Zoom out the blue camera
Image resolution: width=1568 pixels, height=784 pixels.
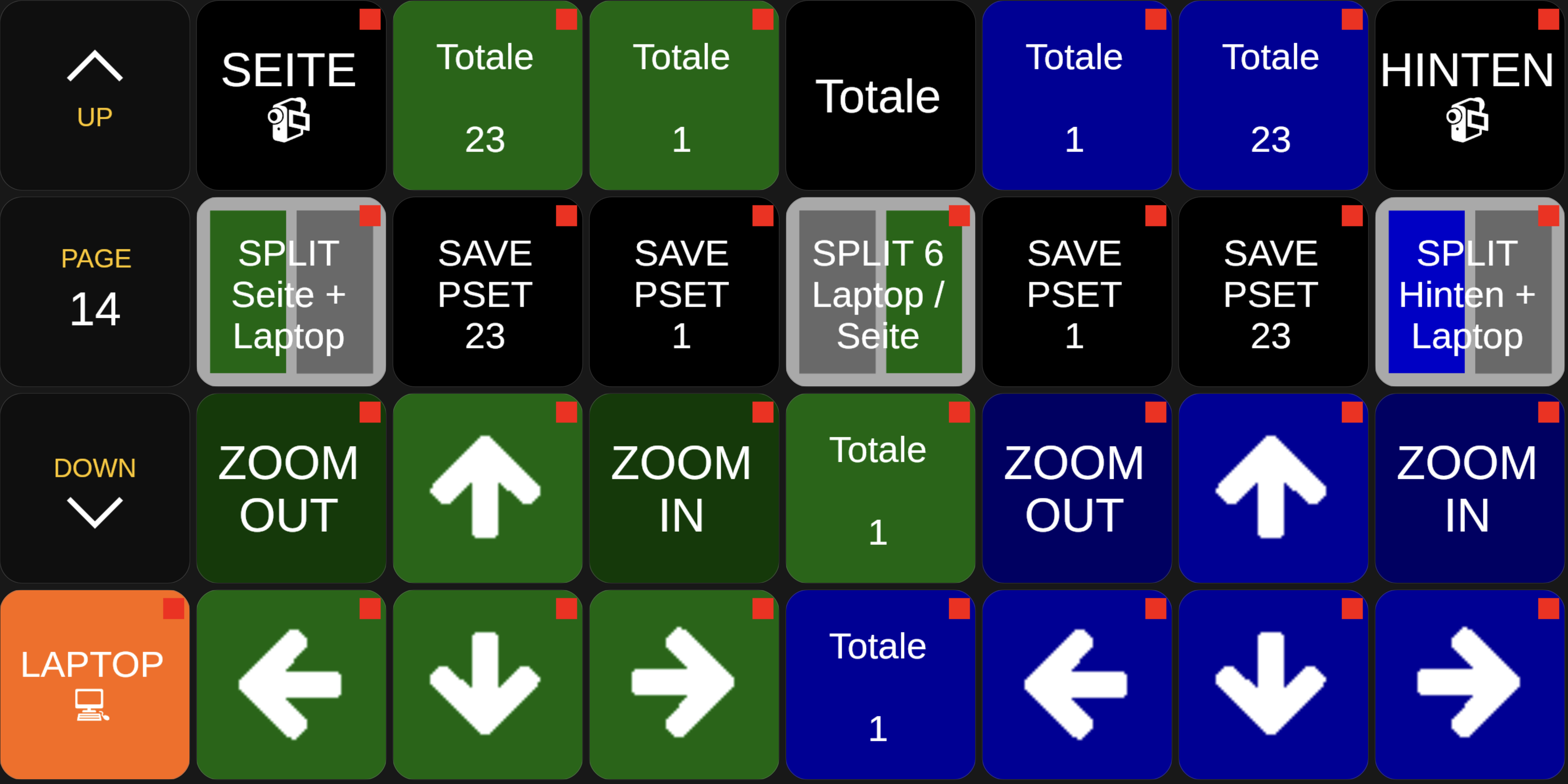tap(1076, 488)
